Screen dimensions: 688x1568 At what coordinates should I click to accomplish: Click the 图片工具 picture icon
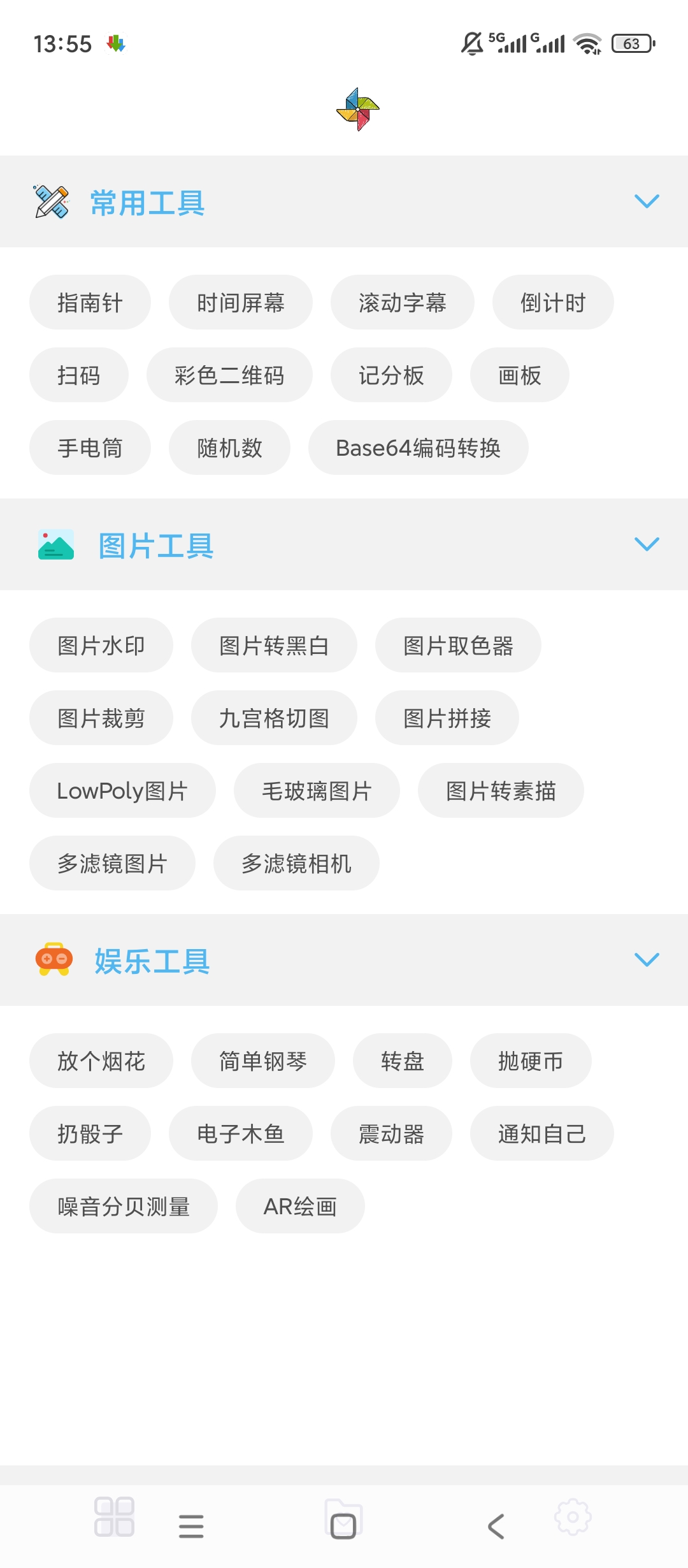coord(55,544)
